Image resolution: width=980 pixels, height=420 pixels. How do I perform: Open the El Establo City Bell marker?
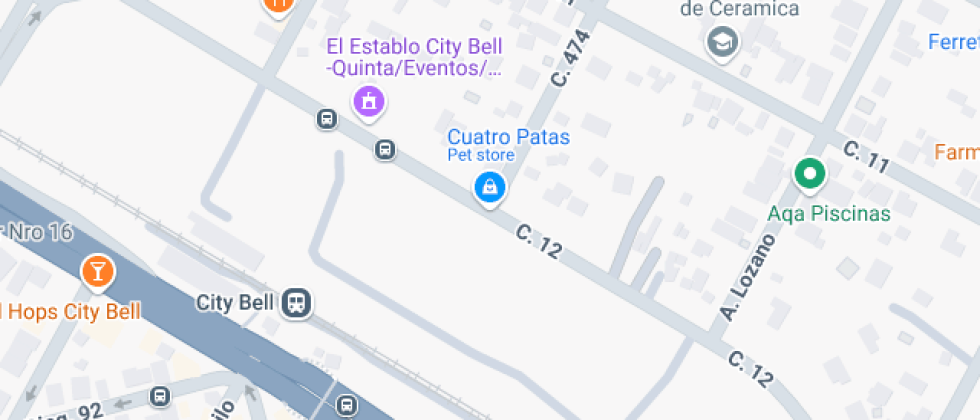click(369, 99)
